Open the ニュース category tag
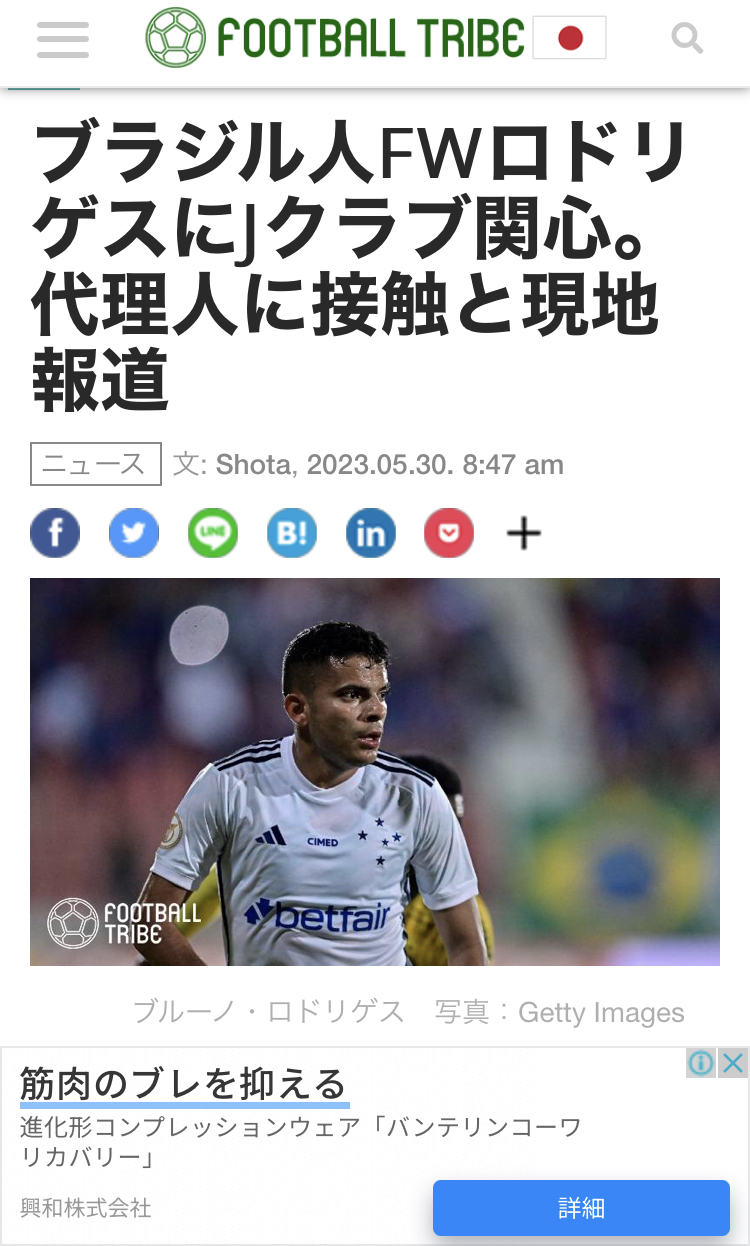This screenshot has height=1246, width=750. tap(96, 464)
